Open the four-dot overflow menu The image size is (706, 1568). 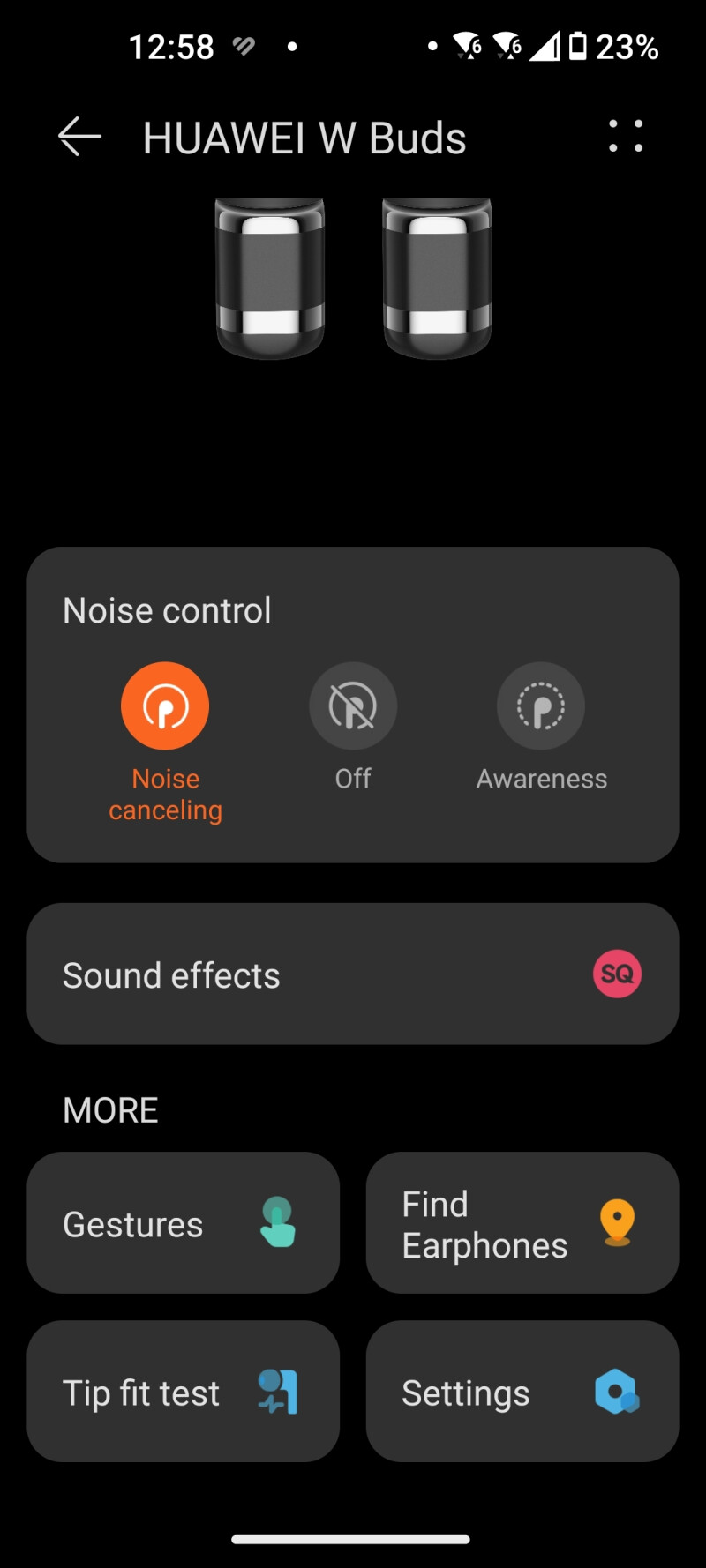point(626,137)
